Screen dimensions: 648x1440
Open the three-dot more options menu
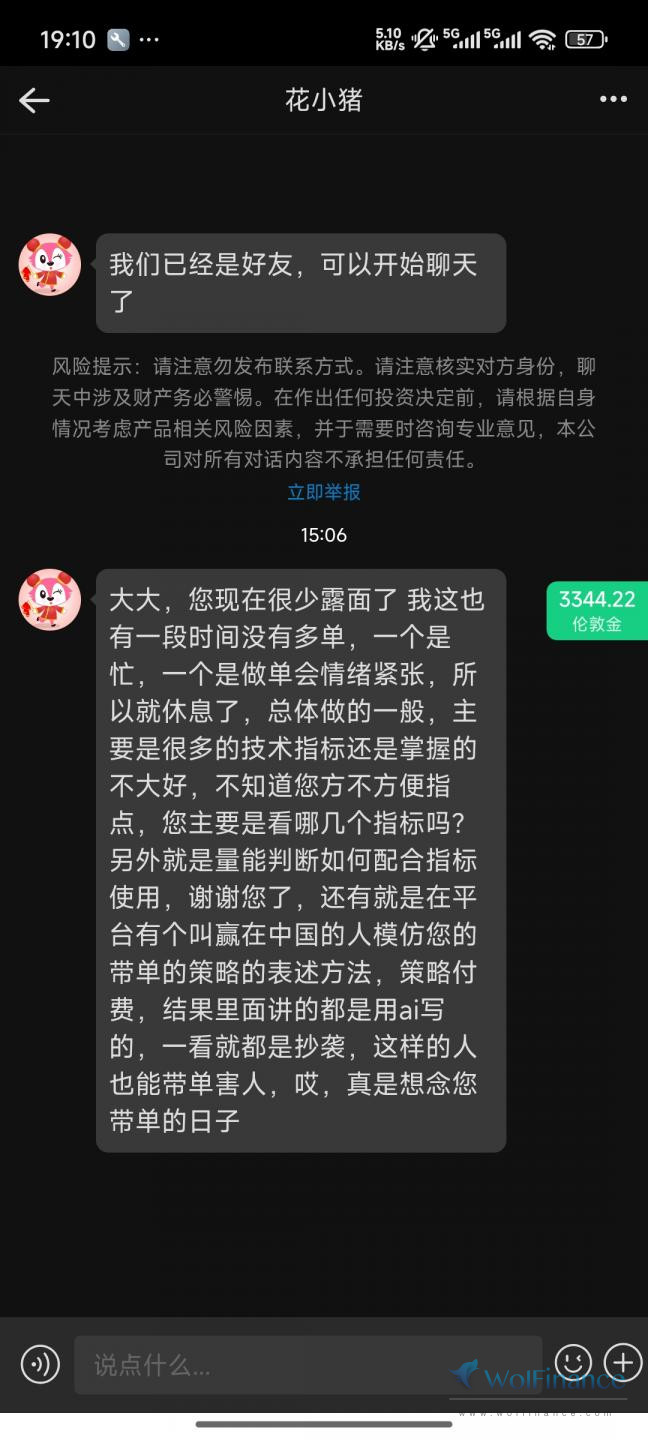[x=613, y=99]
